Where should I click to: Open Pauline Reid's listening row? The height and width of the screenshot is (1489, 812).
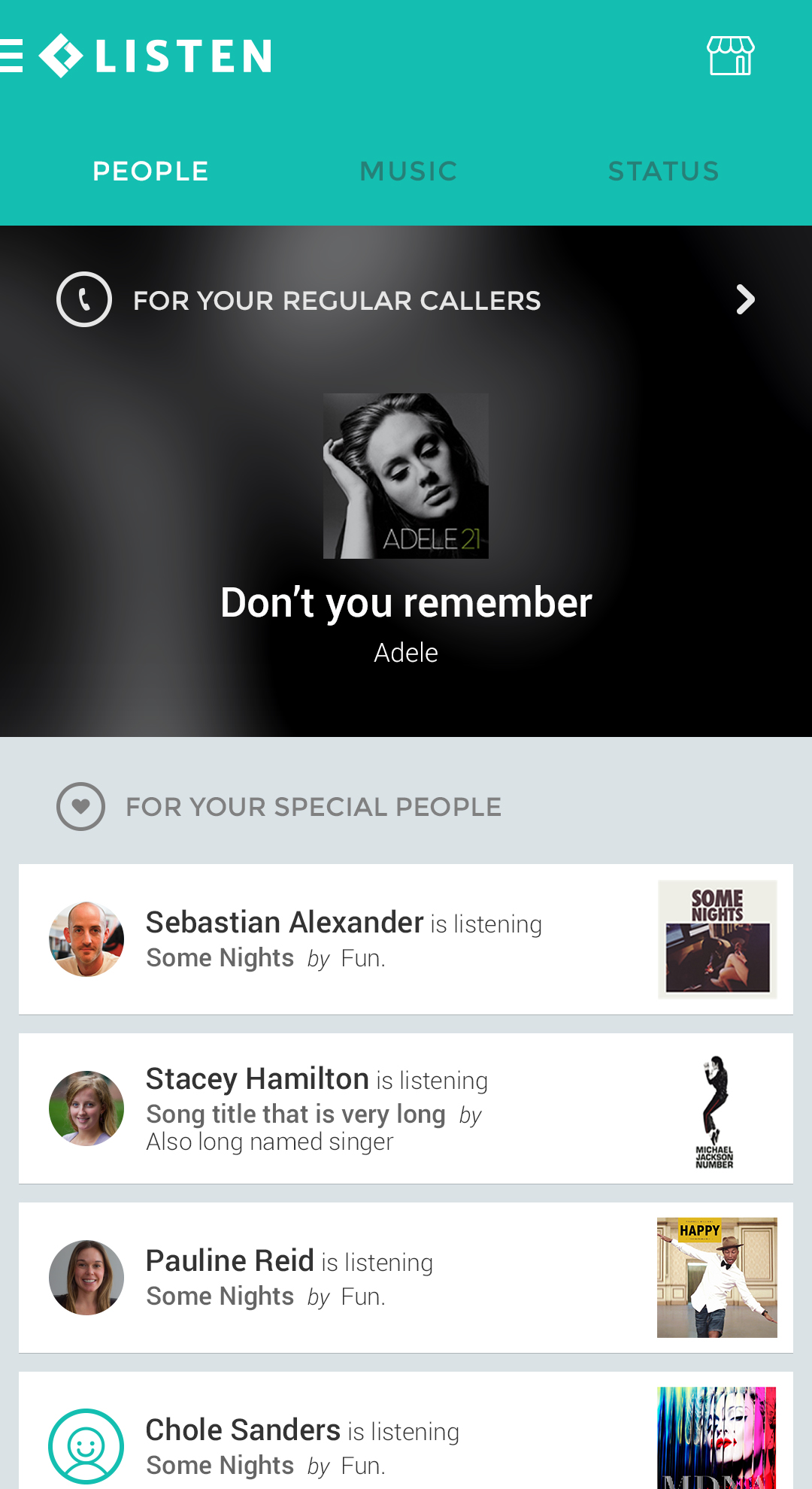point(406,1278)
